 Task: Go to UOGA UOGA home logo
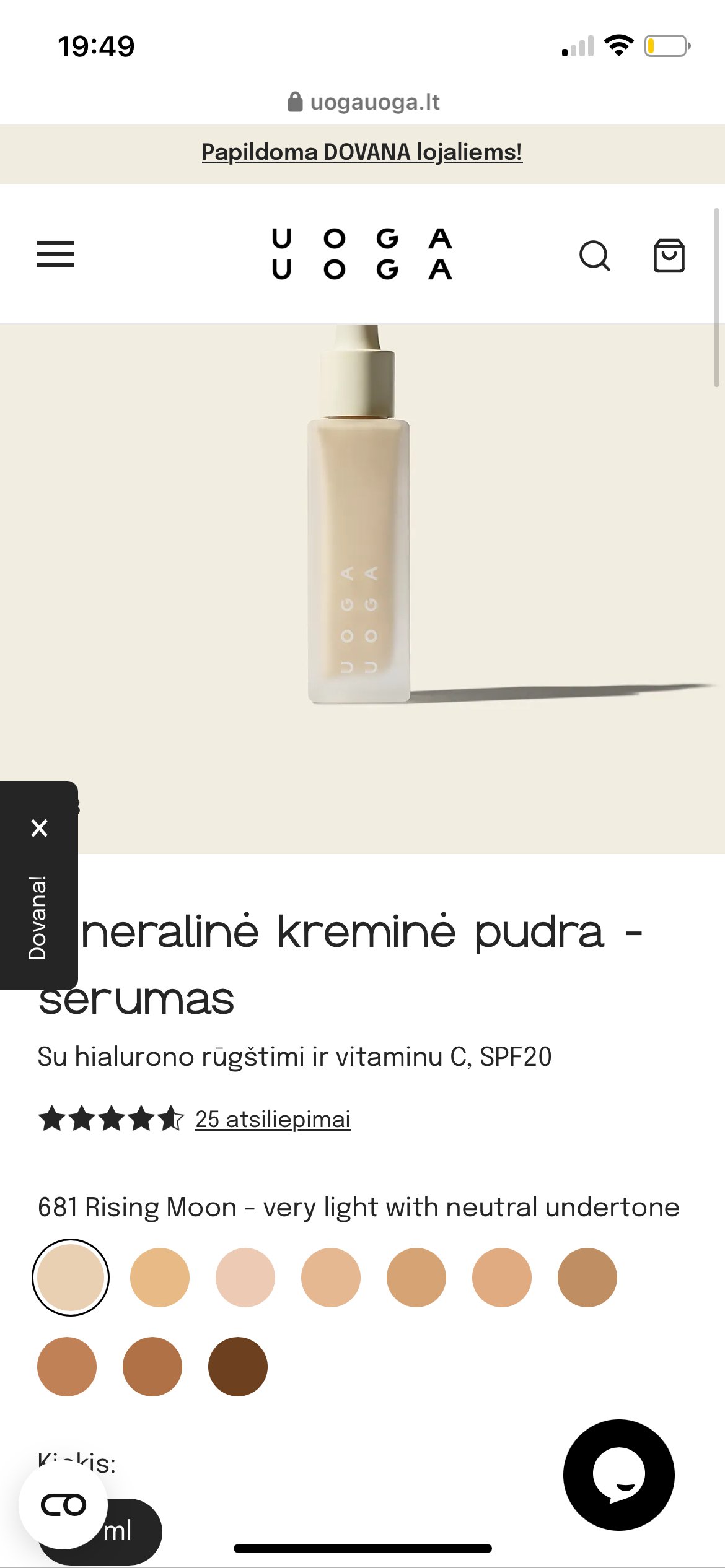pos(362,254)
